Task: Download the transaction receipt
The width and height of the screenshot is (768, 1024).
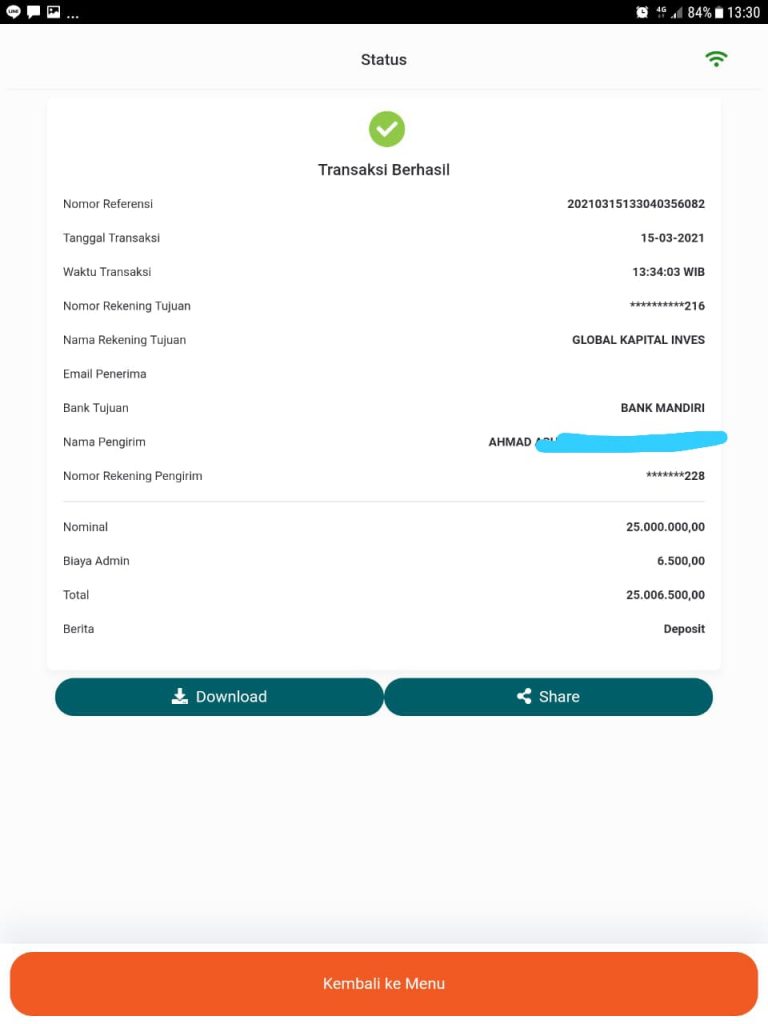Action: click(x=219, y=697)
